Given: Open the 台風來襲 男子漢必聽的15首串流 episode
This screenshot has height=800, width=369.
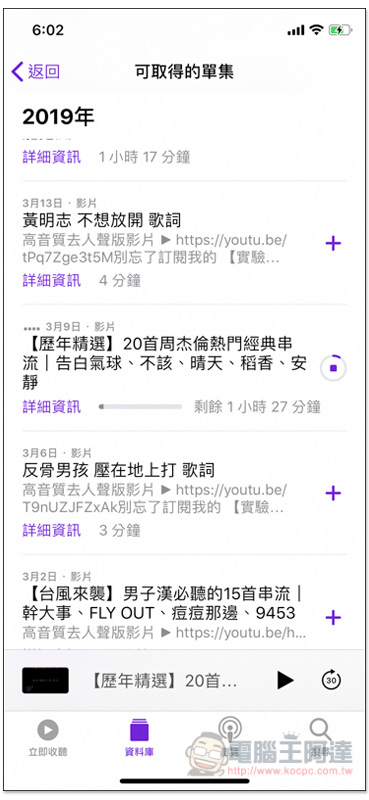Looking at the screenshot, I should (x=163, y=603).
